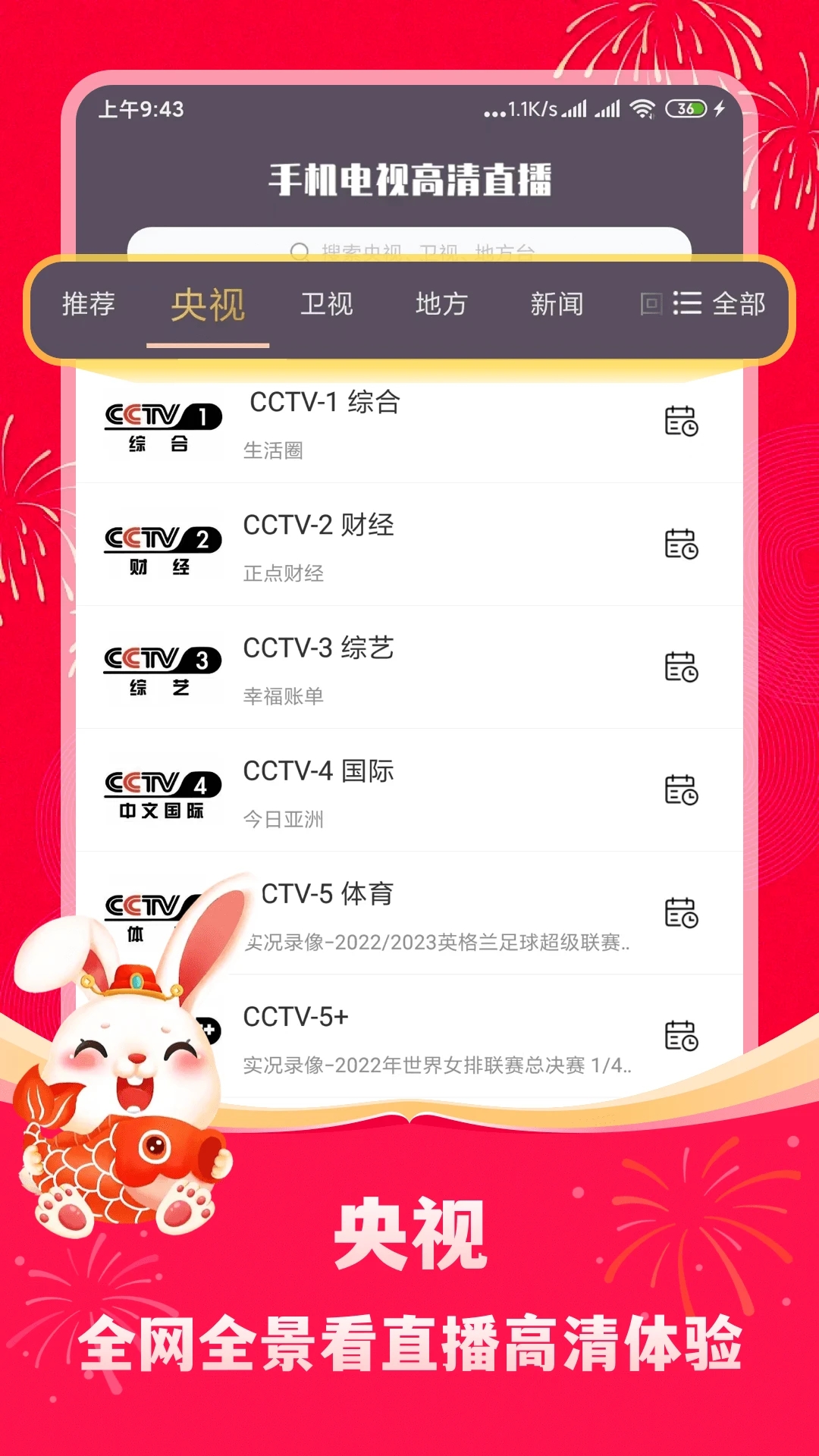The image size is (819, 1456).
Task: Select the CCTV-4 国际 channel entry
Action: (322, 770)
